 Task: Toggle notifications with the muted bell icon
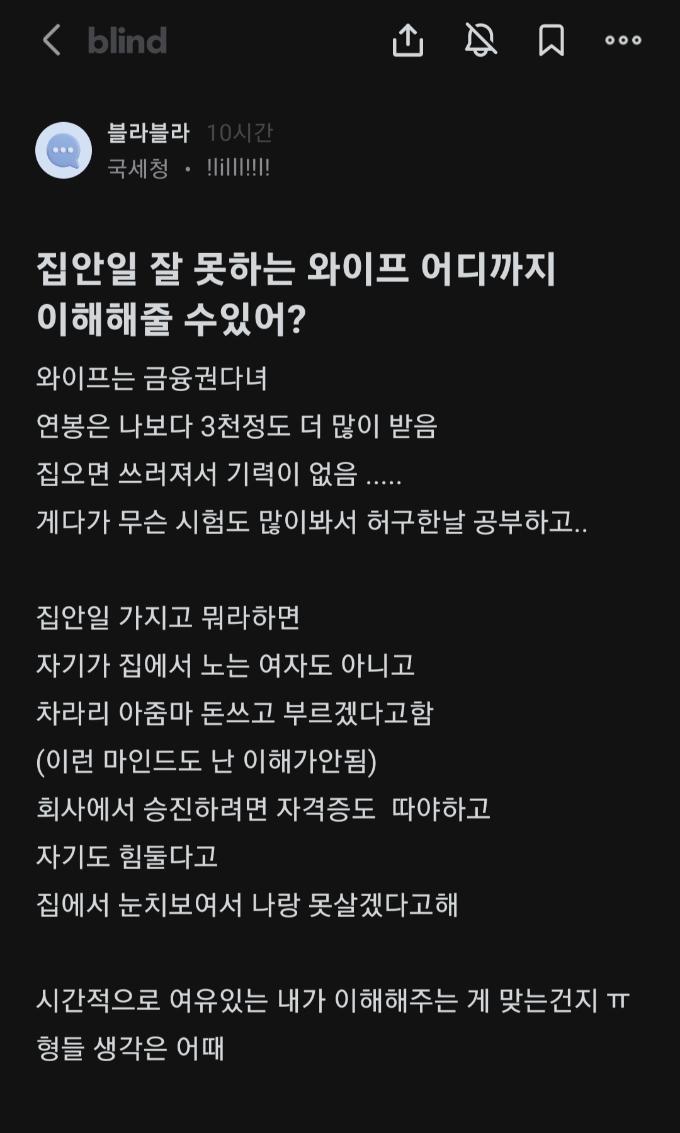481,41
